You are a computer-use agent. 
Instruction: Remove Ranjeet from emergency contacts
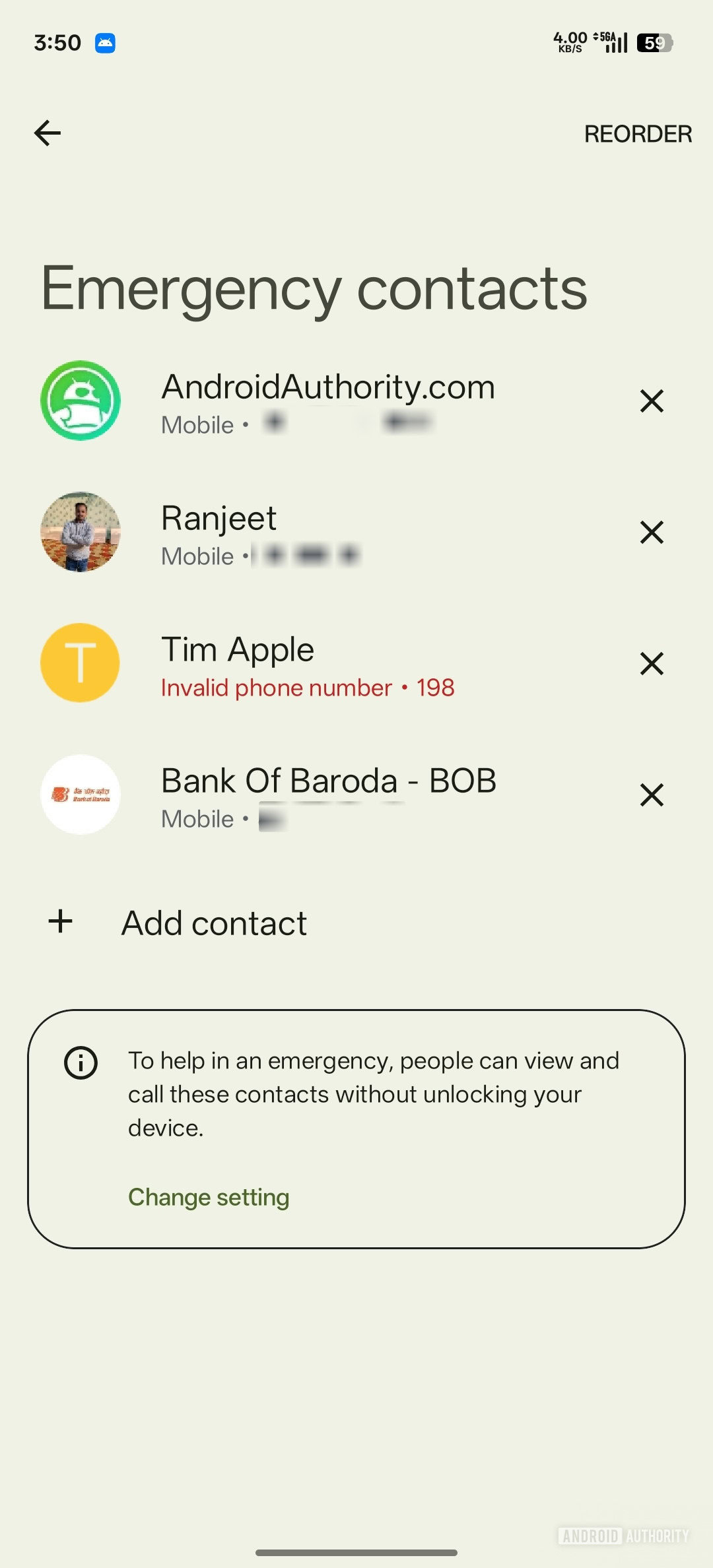pos(652,532)
